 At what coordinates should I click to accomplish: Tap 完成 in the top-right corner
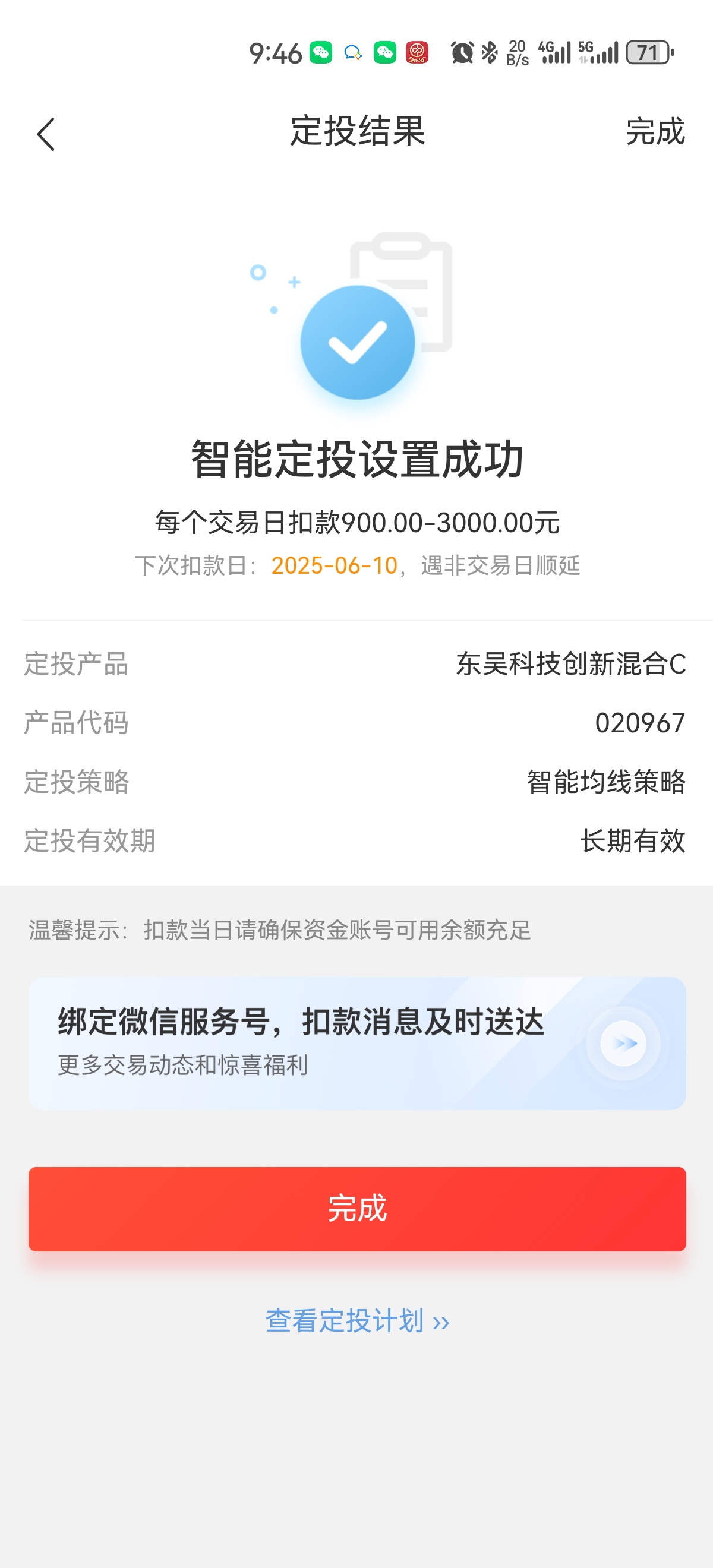click(x=655, y=131)
